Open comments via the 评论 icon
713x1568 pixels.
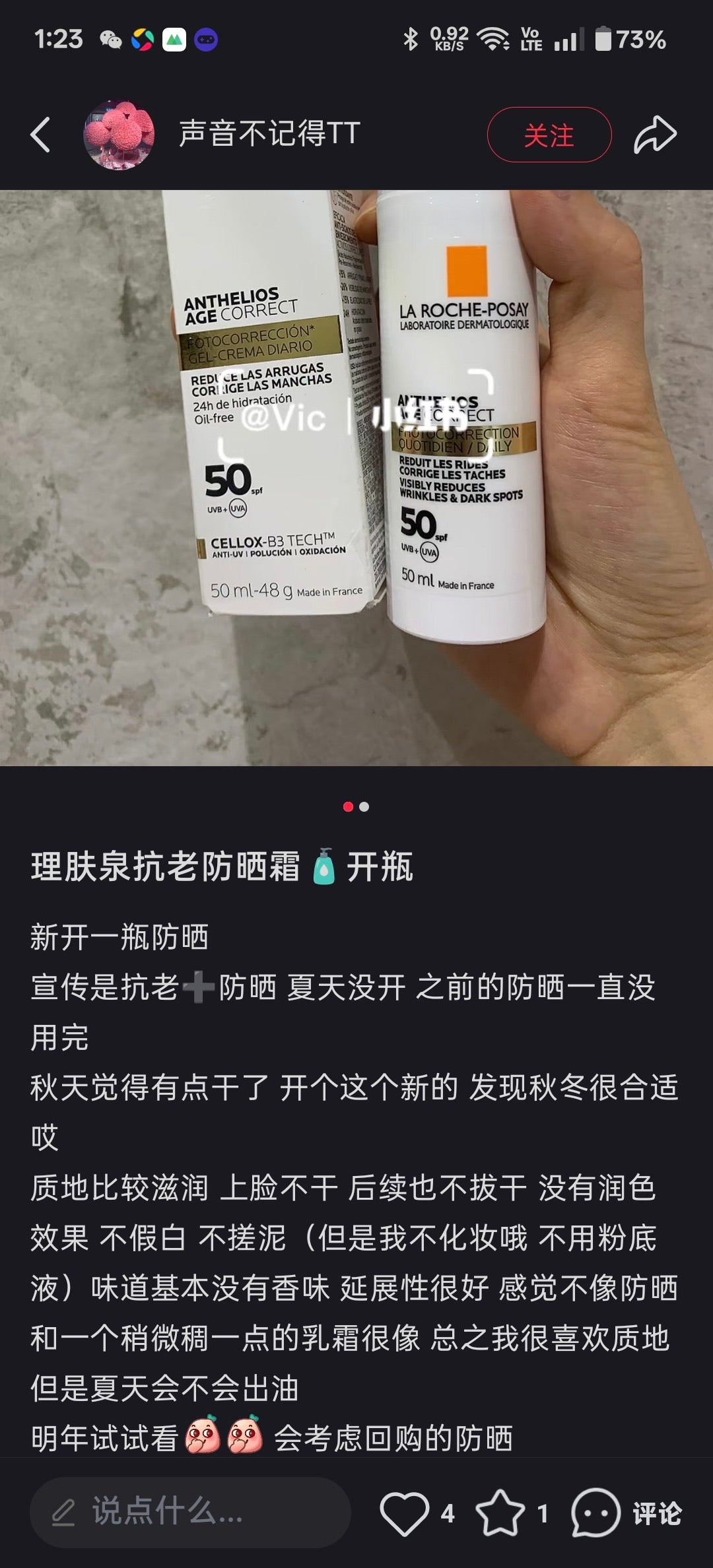click(595, 1513)
